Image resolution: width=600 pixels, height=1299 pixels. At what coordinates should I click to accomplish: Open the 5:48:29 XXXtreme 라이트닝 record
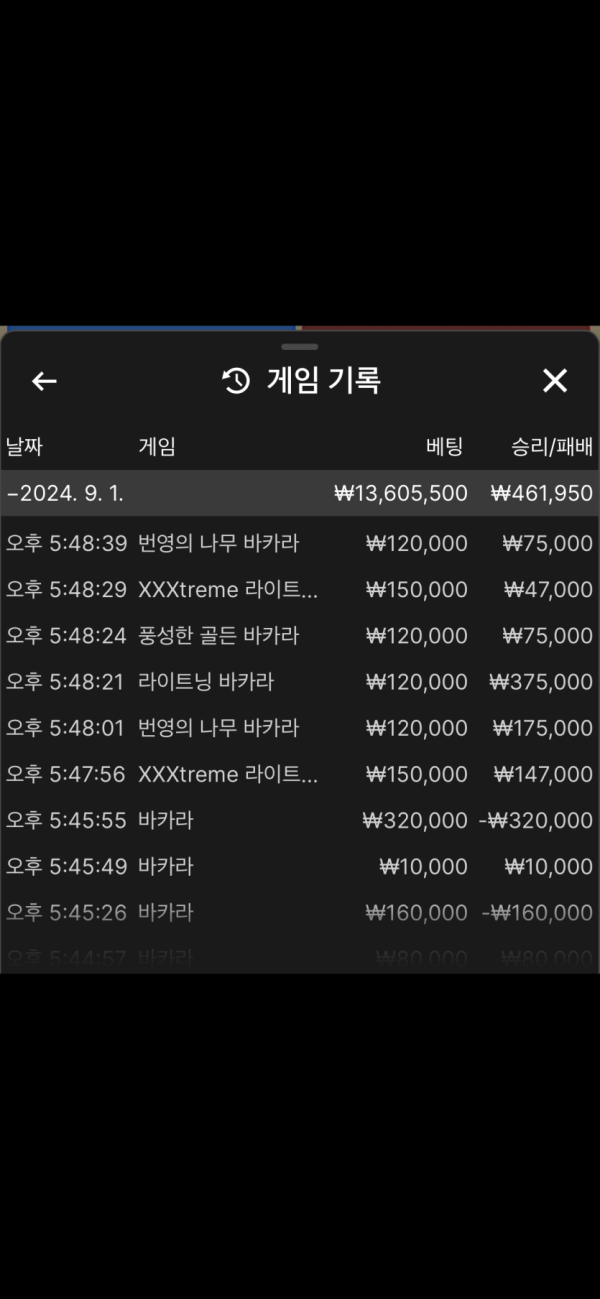pyautogui.click(x=300, y=589)
